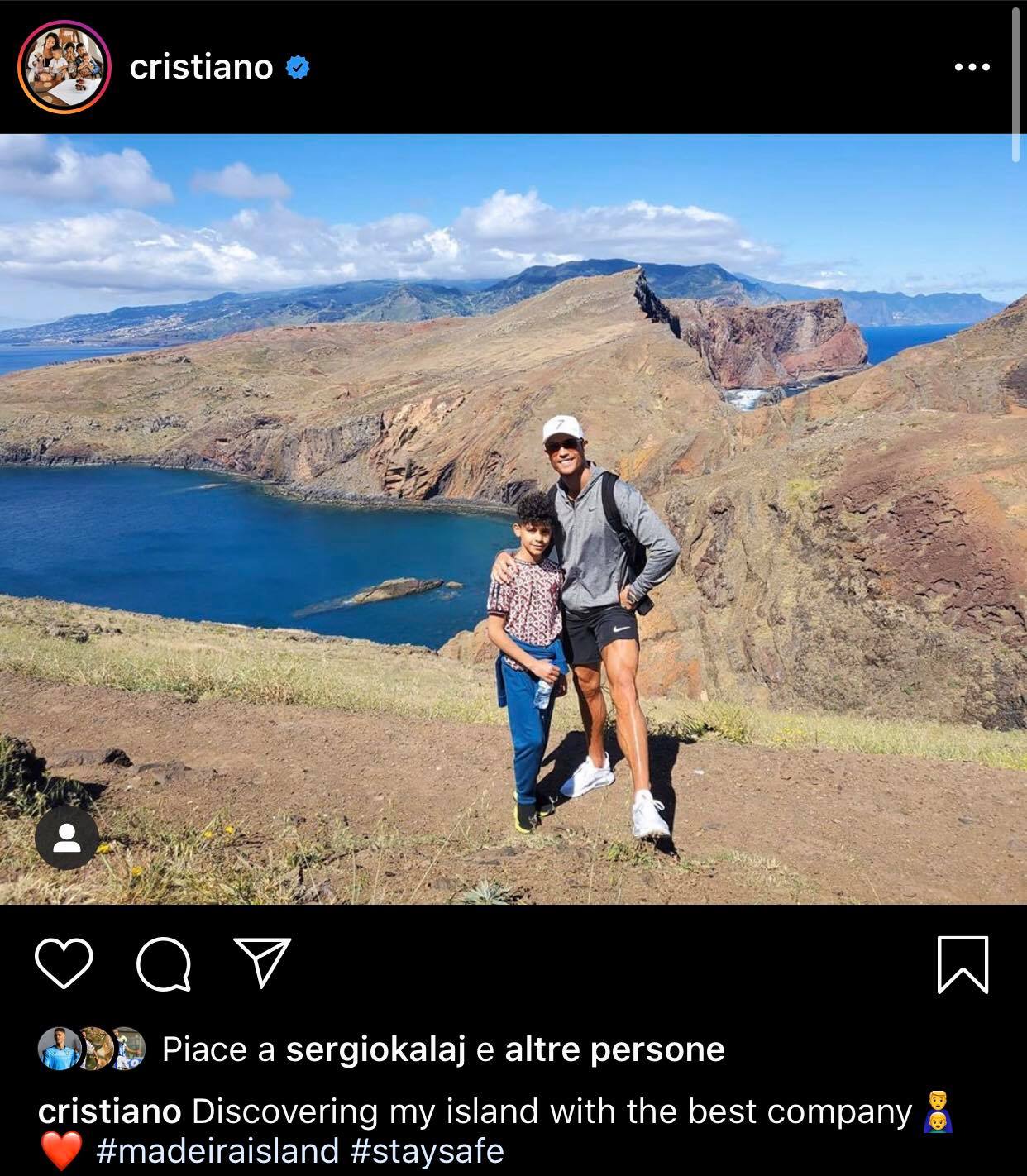
Task: View the list of altre persone likes
Action: tap(614, 1049)
